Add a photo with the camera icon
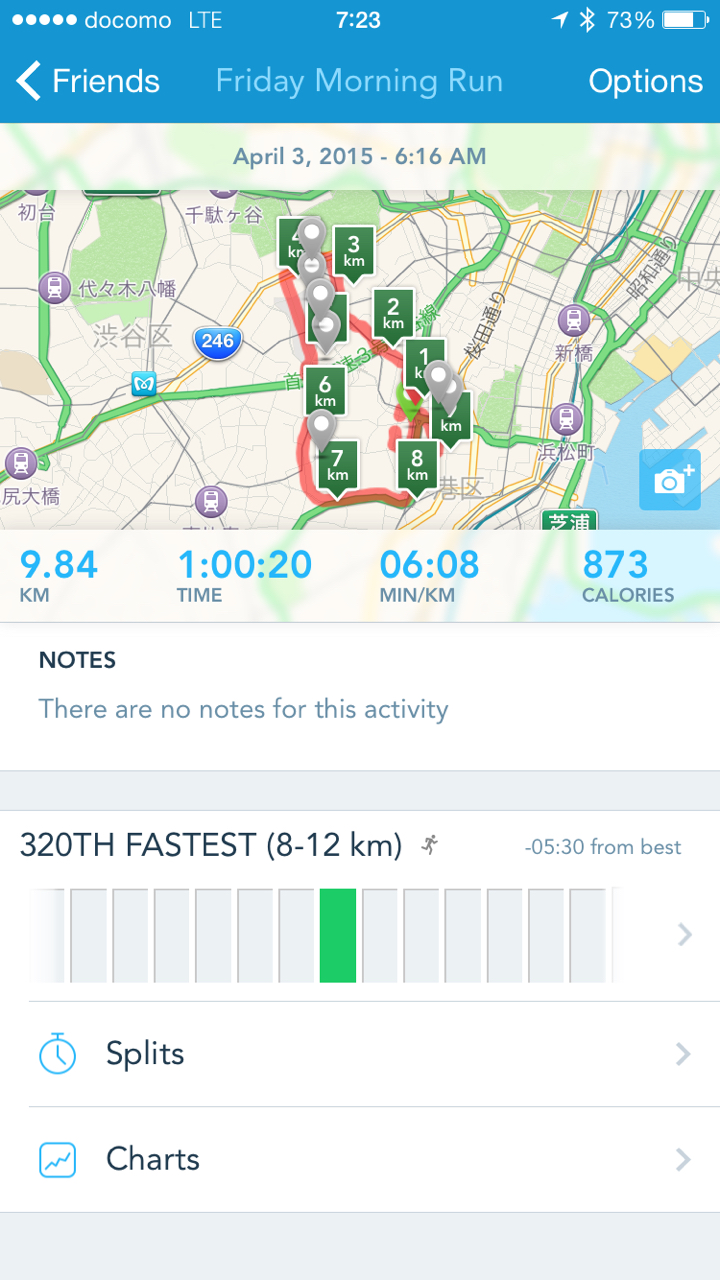720x1280 pixels. click(670, 481)
